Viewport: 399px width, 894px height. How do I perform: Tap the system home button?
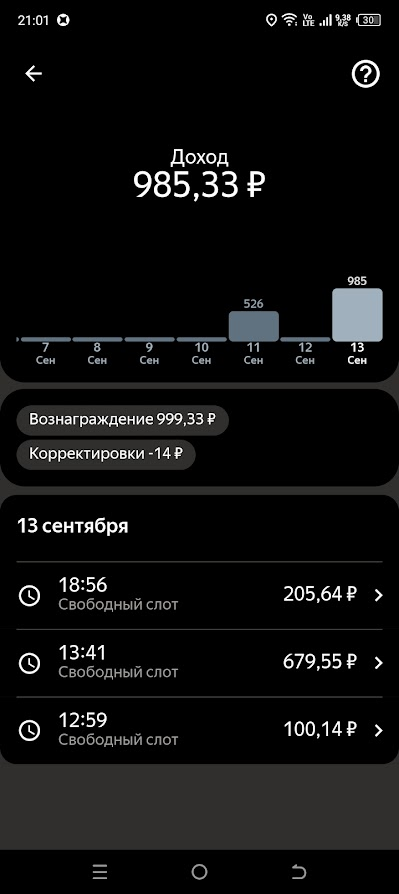[x=200, y=871]
